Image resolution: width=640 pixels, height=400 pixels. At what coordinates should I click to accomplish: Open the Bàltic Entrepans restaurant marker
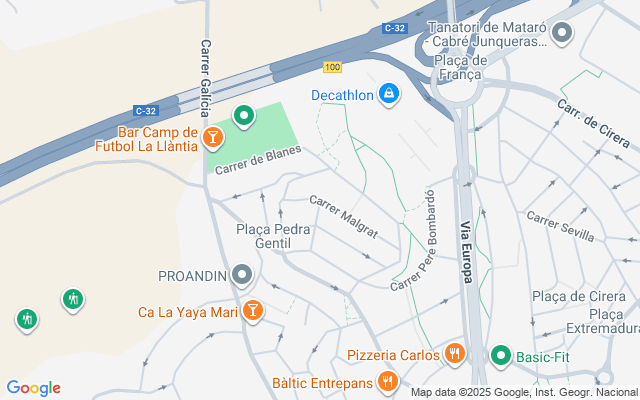click(387, 381)
